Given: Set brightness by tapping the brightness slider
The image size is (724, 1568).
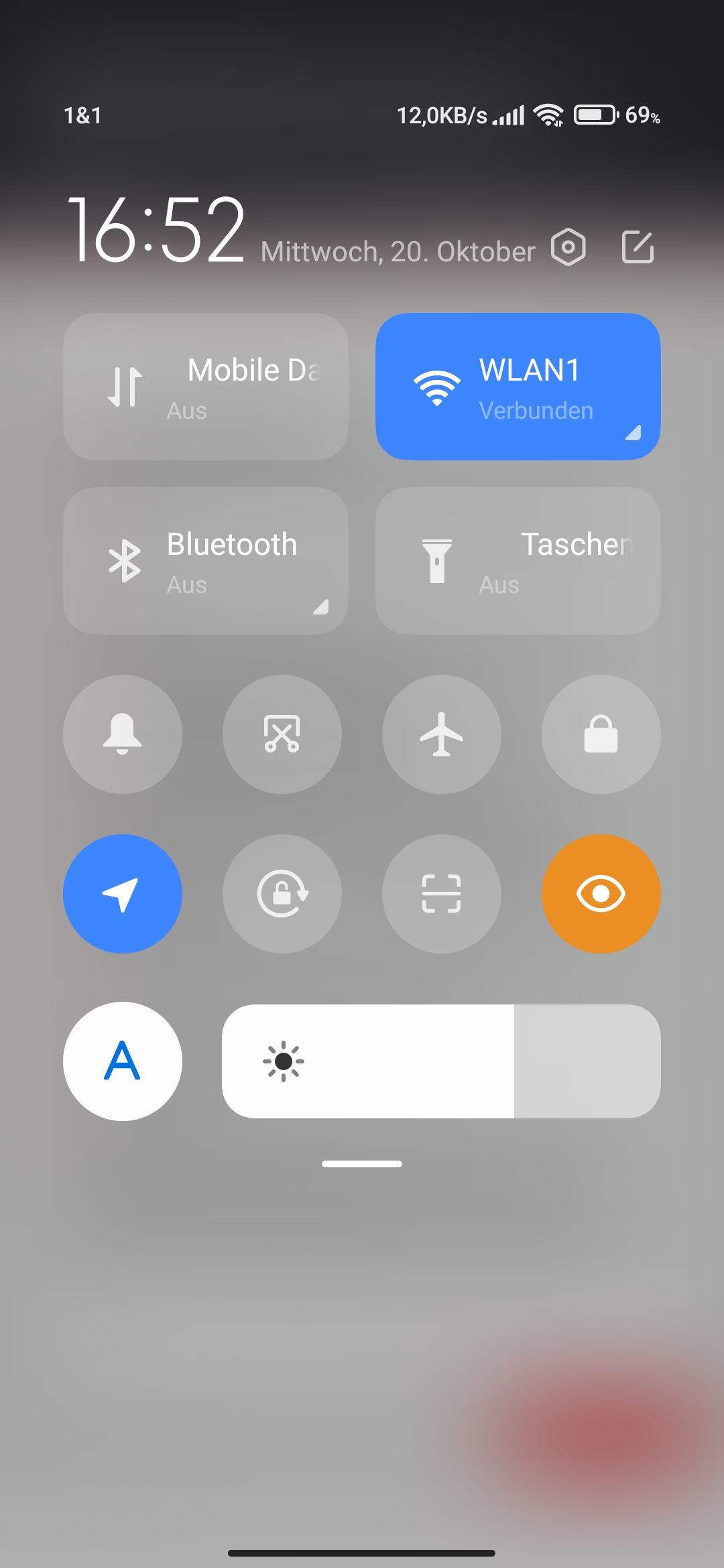Looking at the screenshot, I should [x=441, y=1061].
